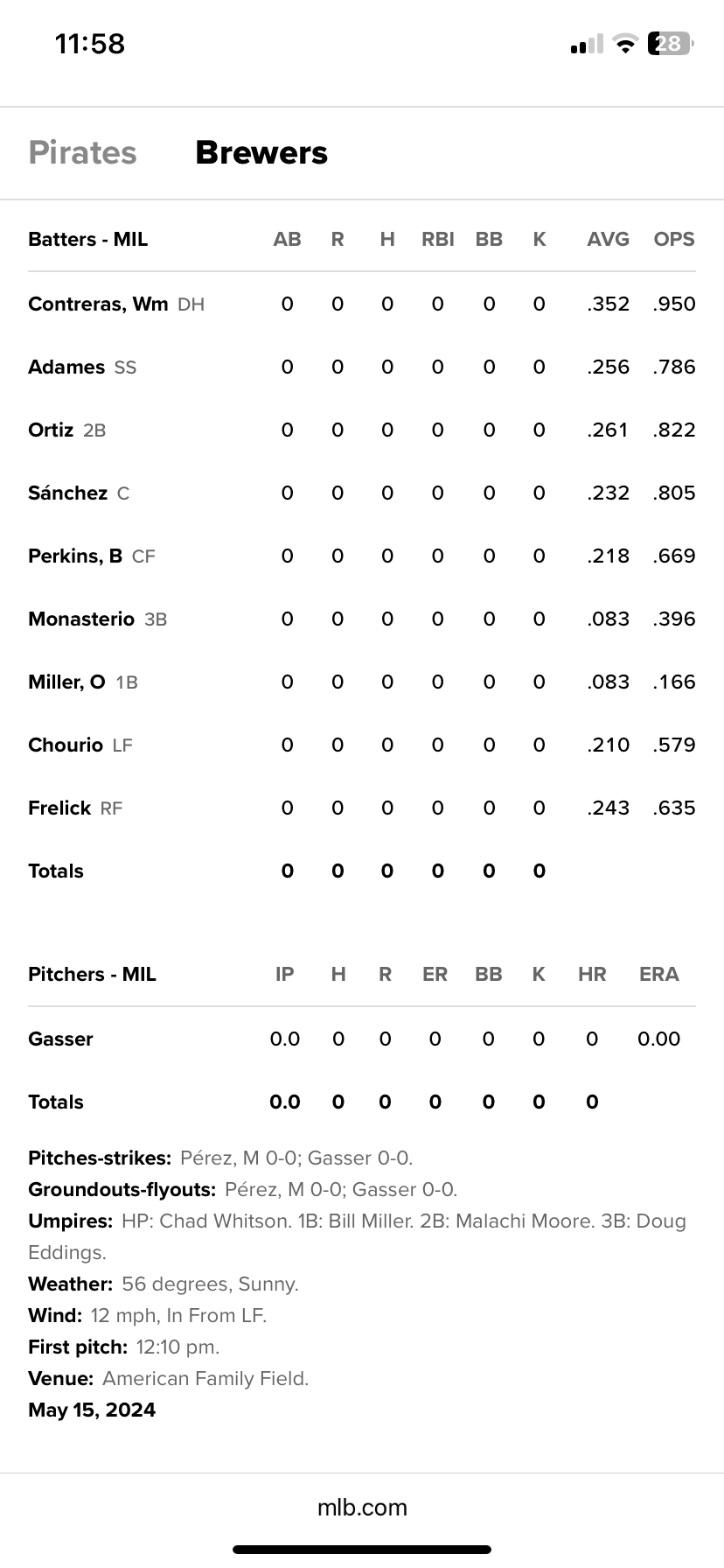Switch to the Pirates tab
The width and height of the screenshot is (724, 1568).
(x=82, y=152)
